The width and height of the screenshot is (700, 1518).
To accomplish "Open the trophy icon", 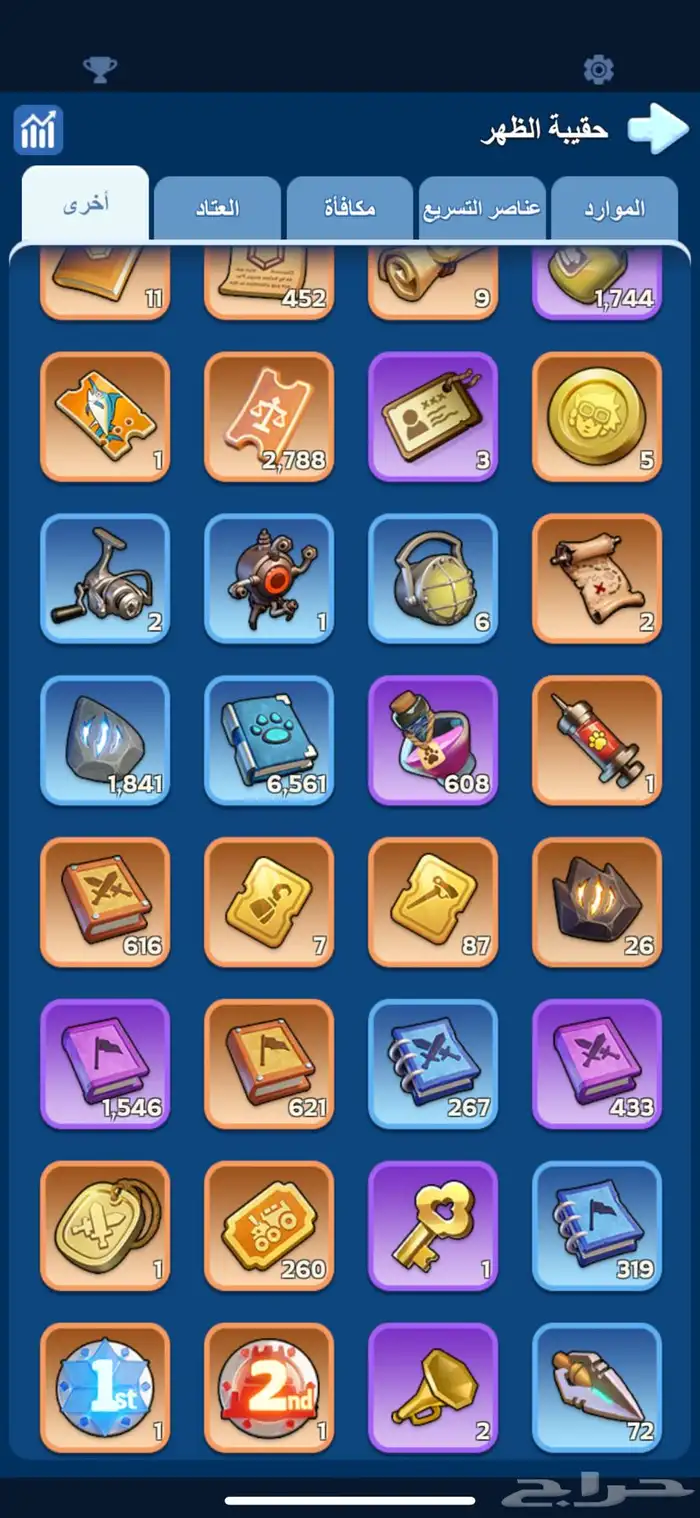I will (99, 69).
